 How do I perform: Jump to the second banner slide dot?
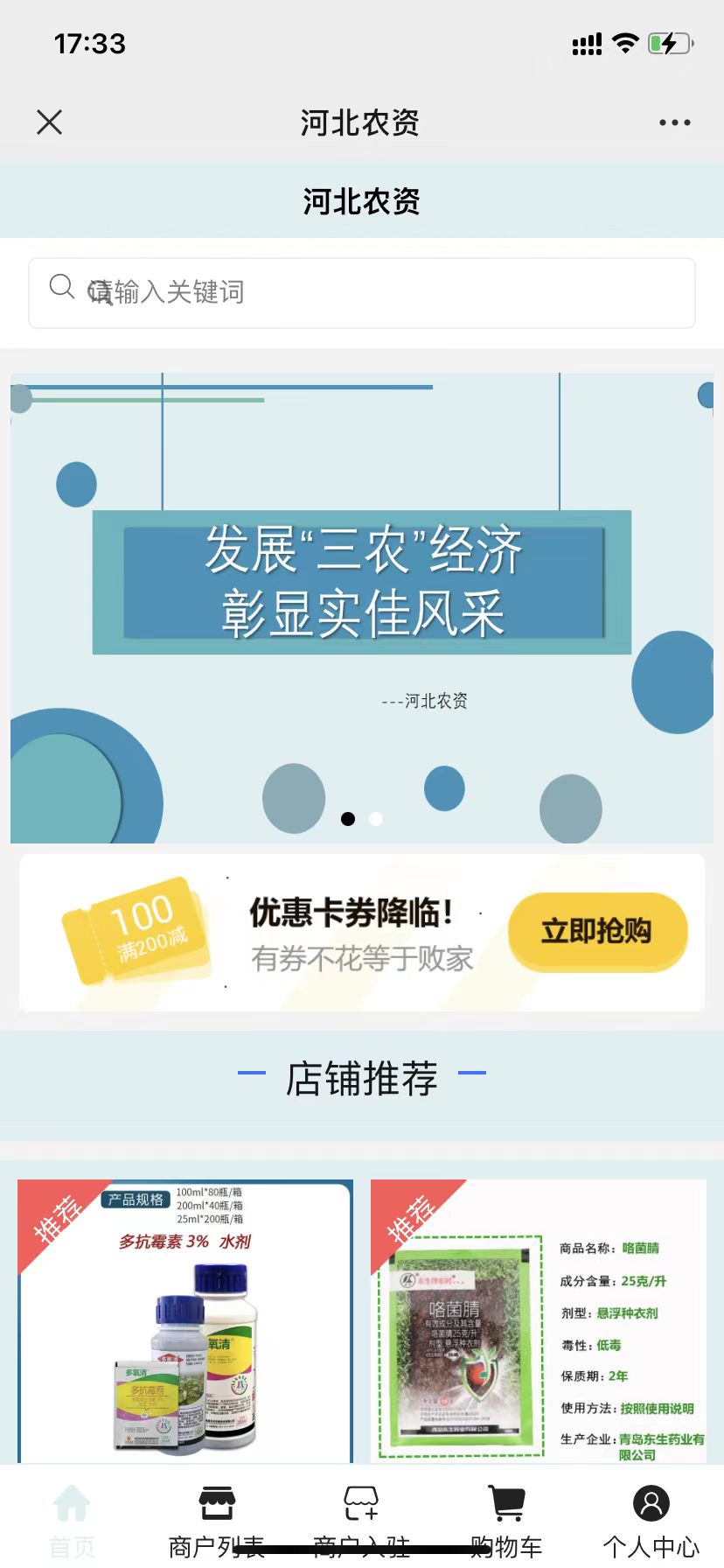pos(376,819)
